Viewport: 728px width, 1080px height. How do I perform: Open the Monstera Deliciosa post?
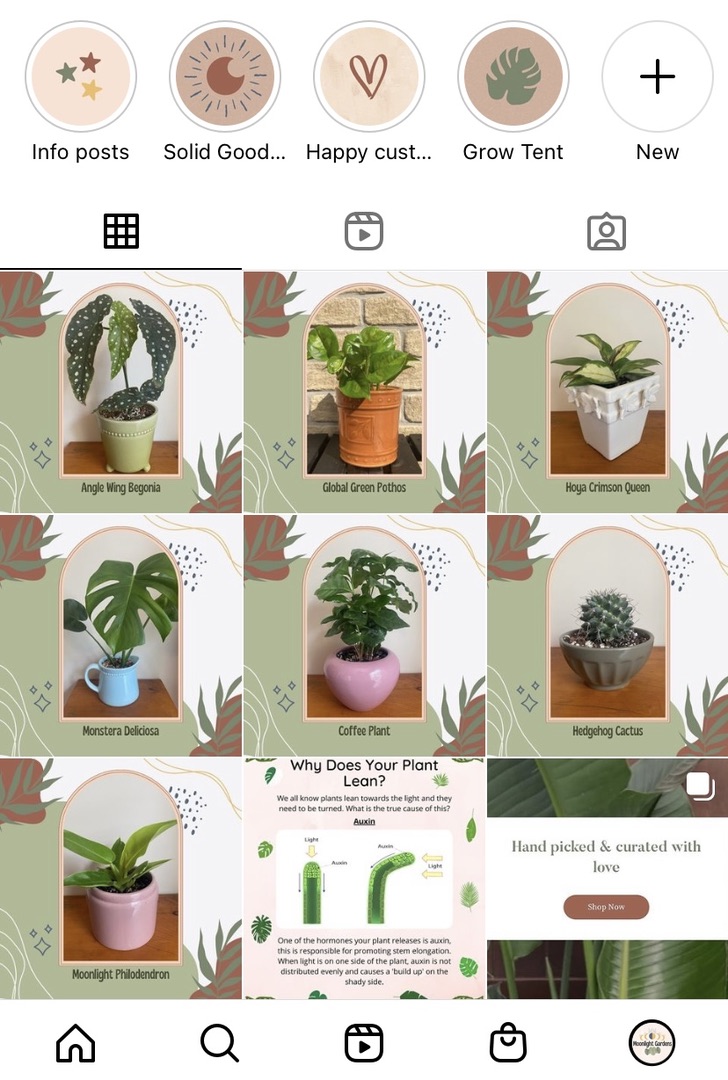click(121, 634)
